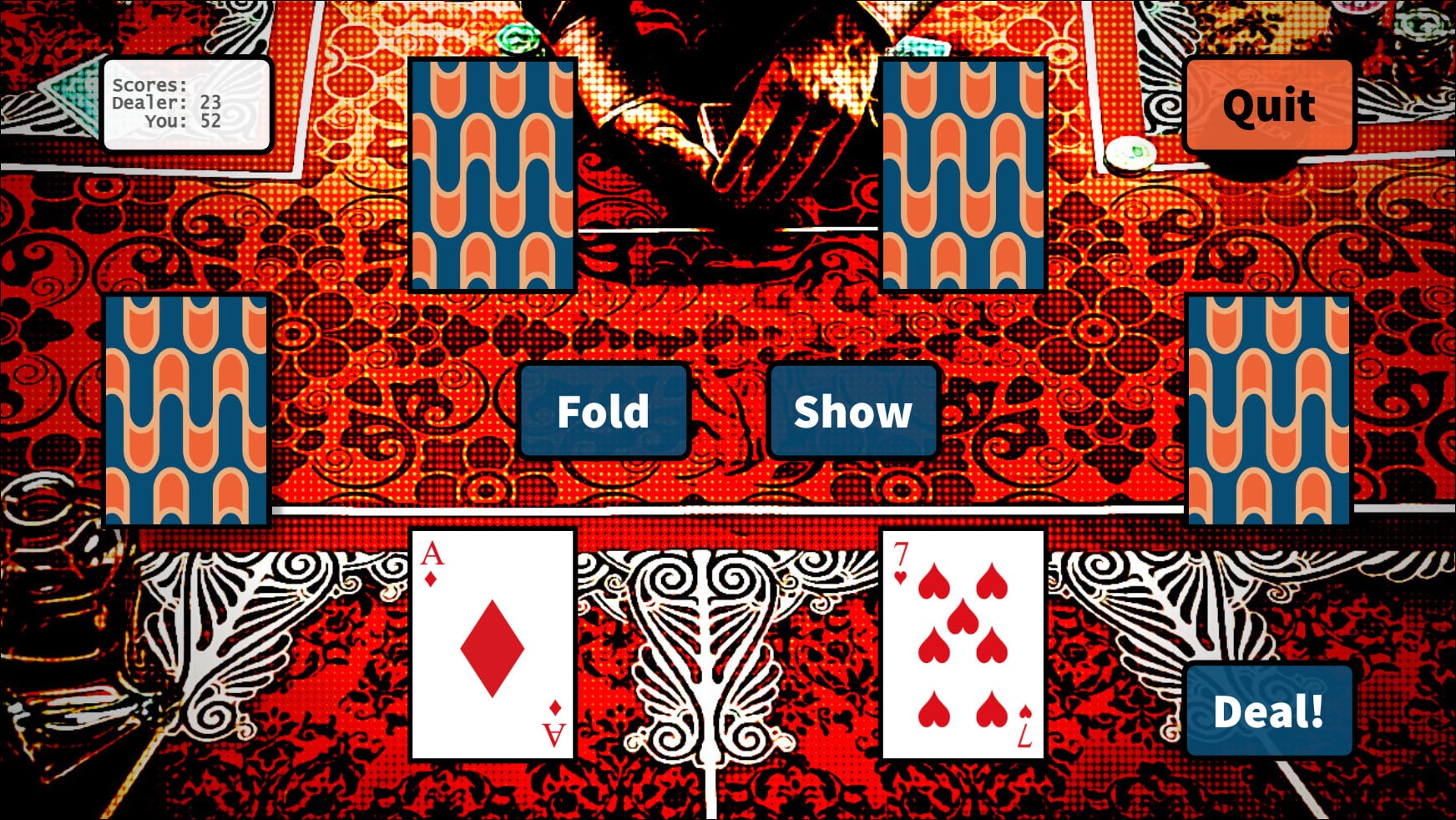This screenshot has height=820, width=1456.
Task: Deal a new hand
Action: 1268,711
